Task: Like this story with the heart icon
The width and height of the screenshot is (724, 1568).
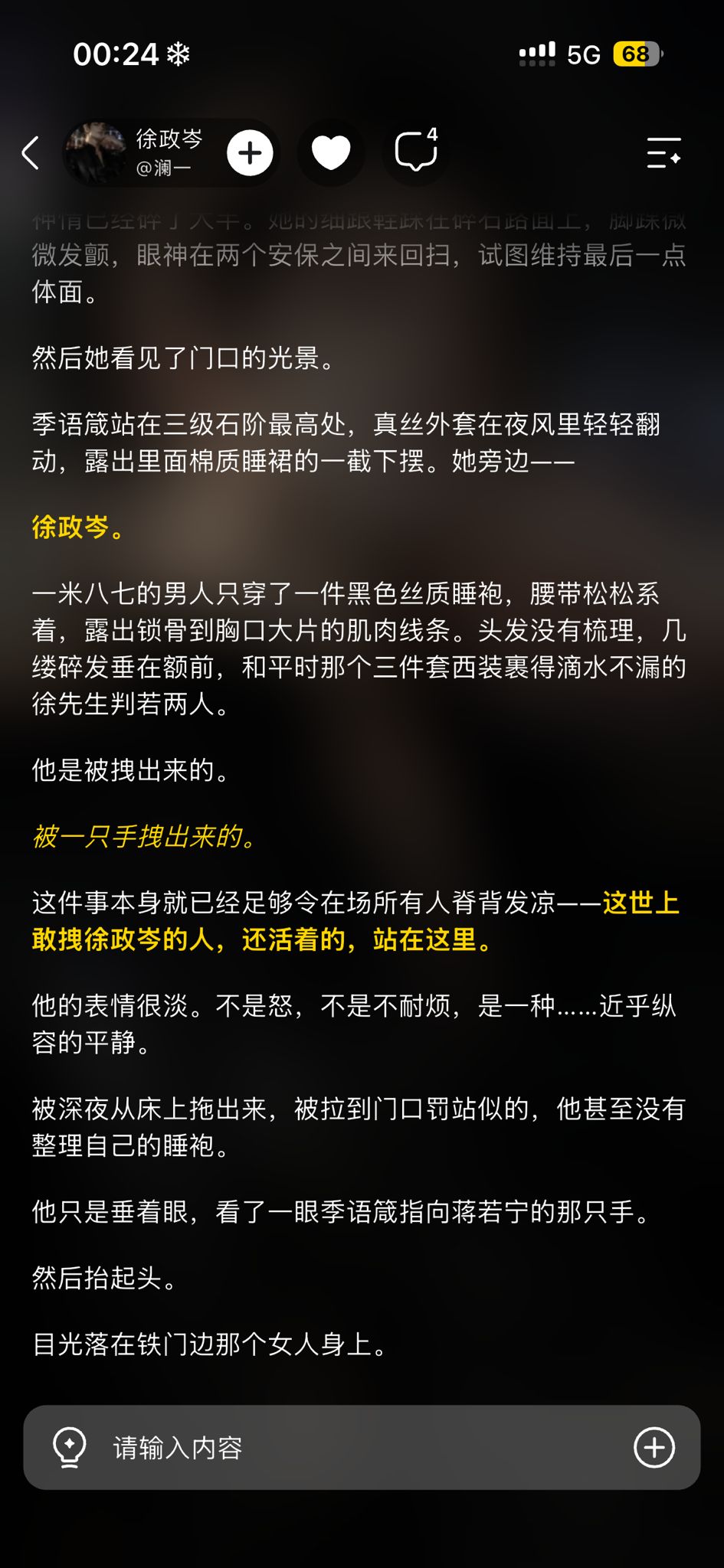Action: point(331,152)
